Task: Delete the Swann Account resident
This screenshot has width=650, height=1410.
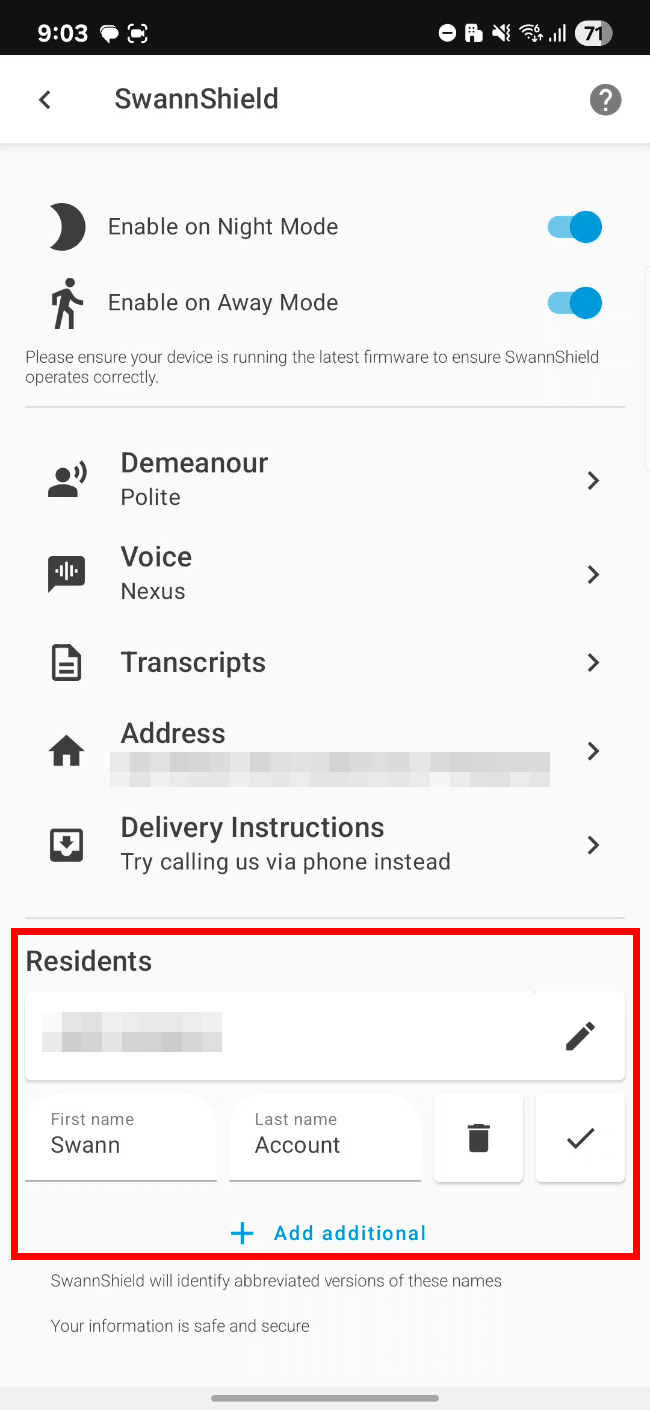Action: (x=478, y=1138)
